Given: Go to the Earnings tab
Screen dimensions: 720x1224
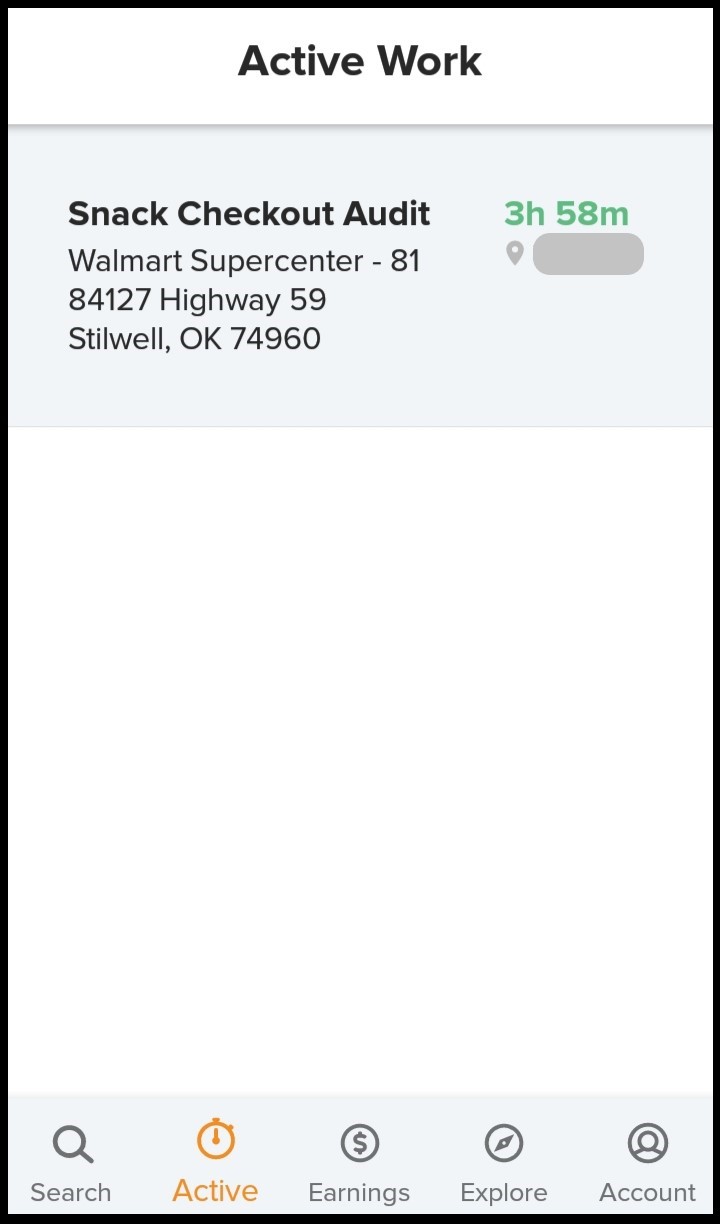Looking at the screenshot, I should [359, 1163].
